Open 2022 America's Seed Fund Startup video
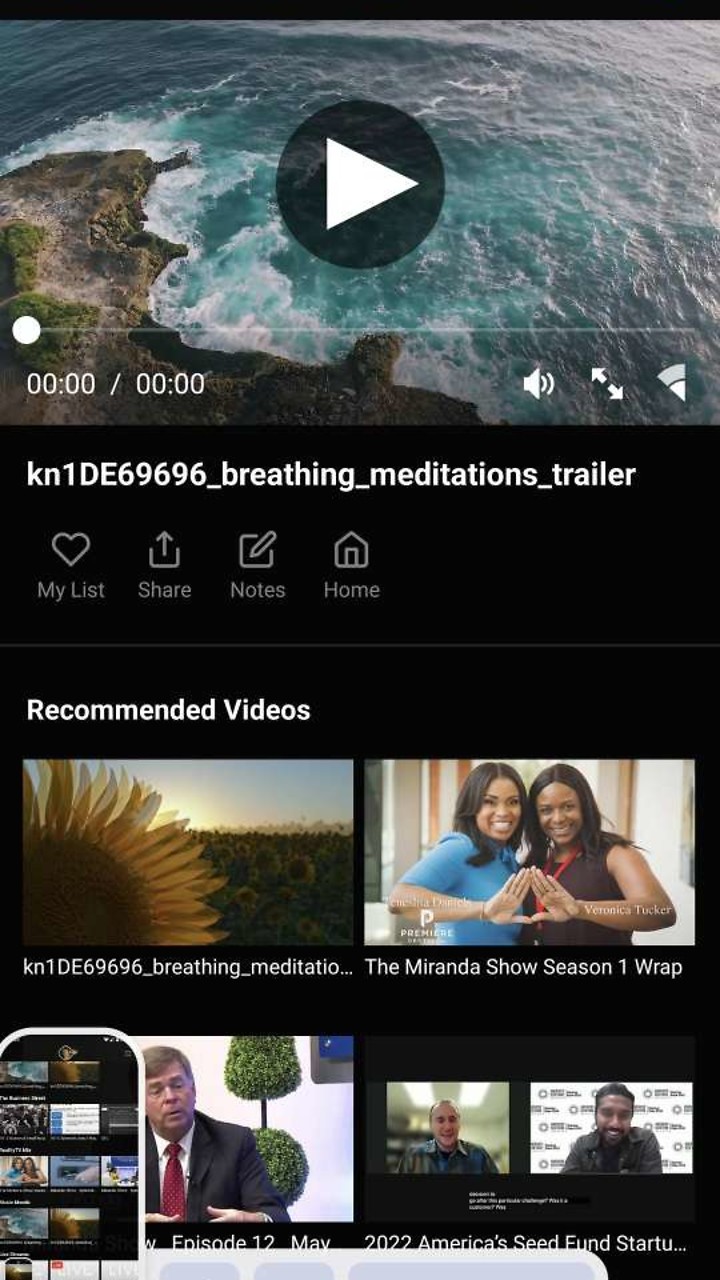The image size is (720, 1280). coord(529,1128)
